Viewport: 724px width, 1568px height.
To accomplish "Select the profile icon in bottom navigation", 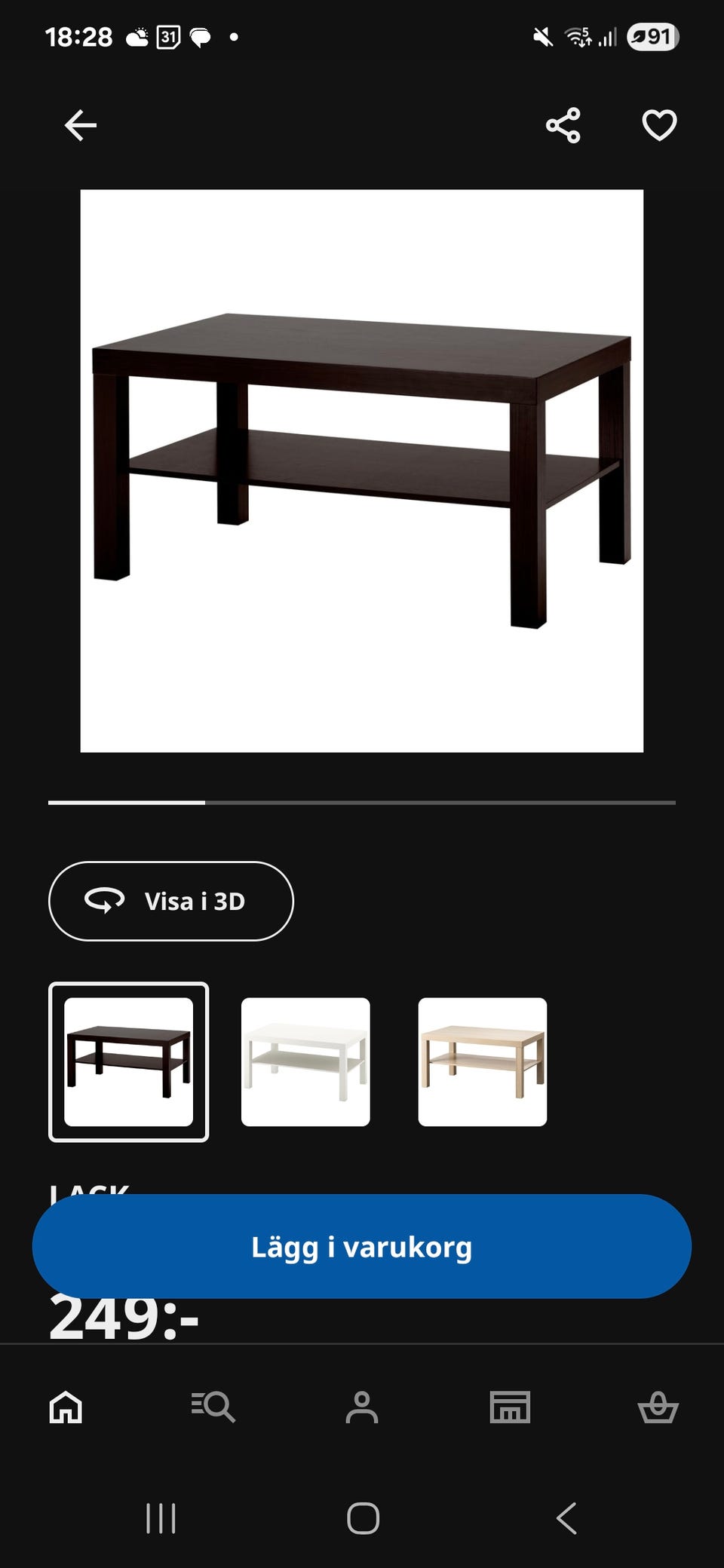I will 362,1407.
